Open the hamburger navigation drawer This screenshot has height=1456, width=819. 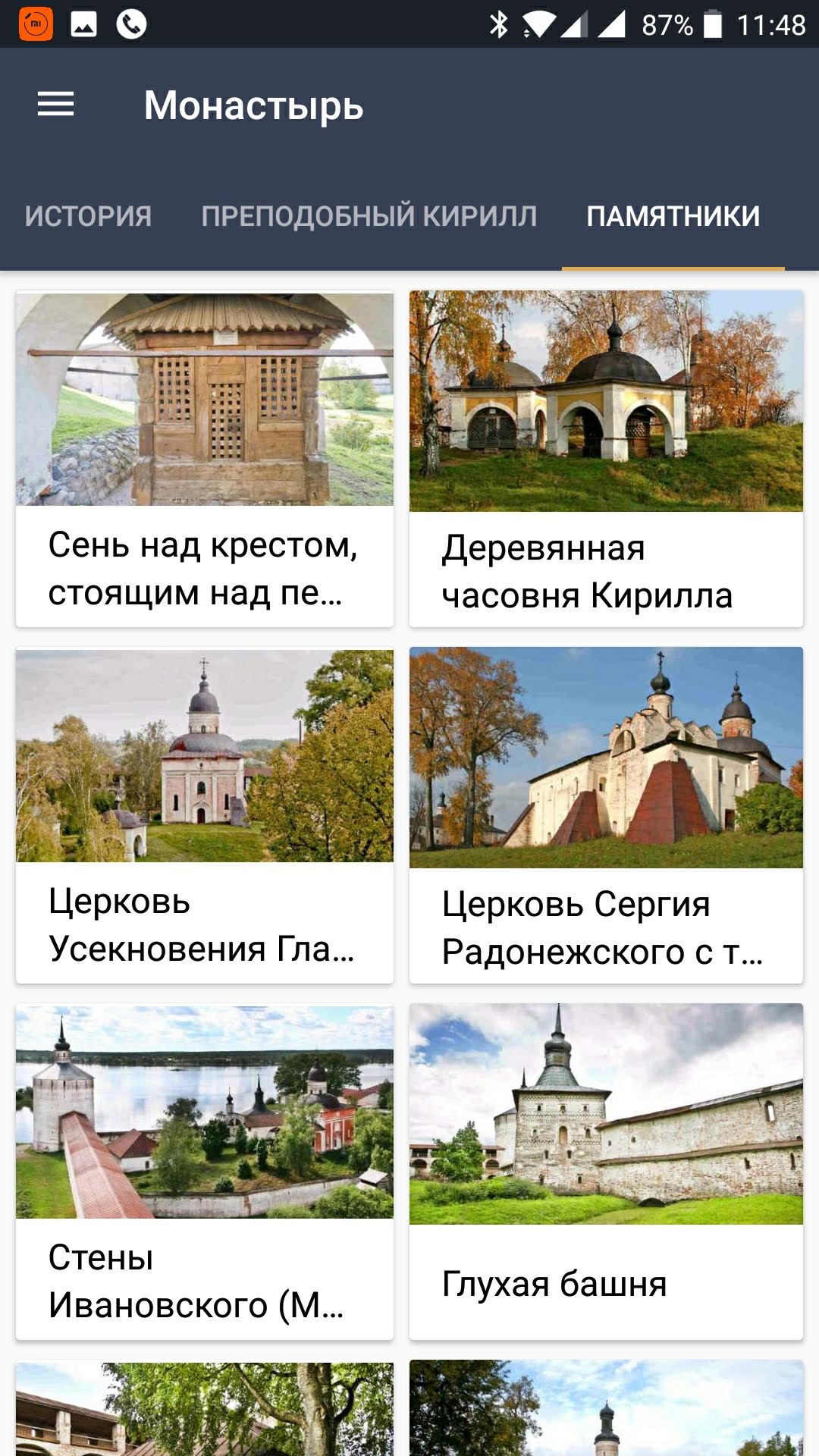point(56,105)
